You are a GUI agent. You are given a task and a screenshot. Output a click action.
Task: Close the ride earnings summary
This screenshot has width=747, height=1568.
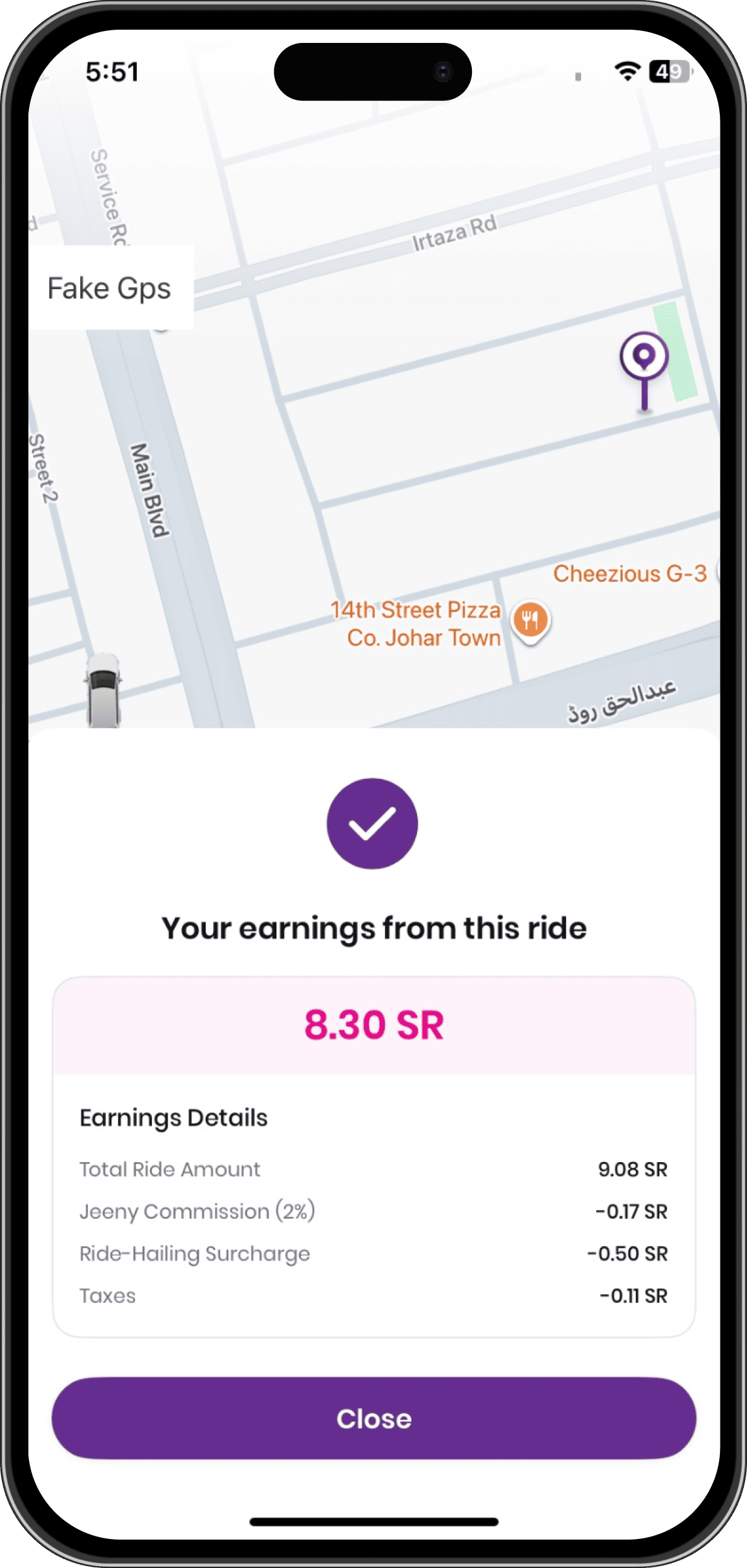(373, 1418)
